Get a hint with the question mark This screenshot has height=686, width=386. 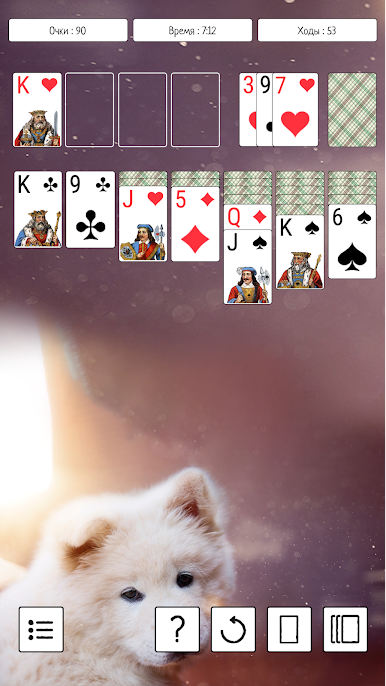(177, 629)
